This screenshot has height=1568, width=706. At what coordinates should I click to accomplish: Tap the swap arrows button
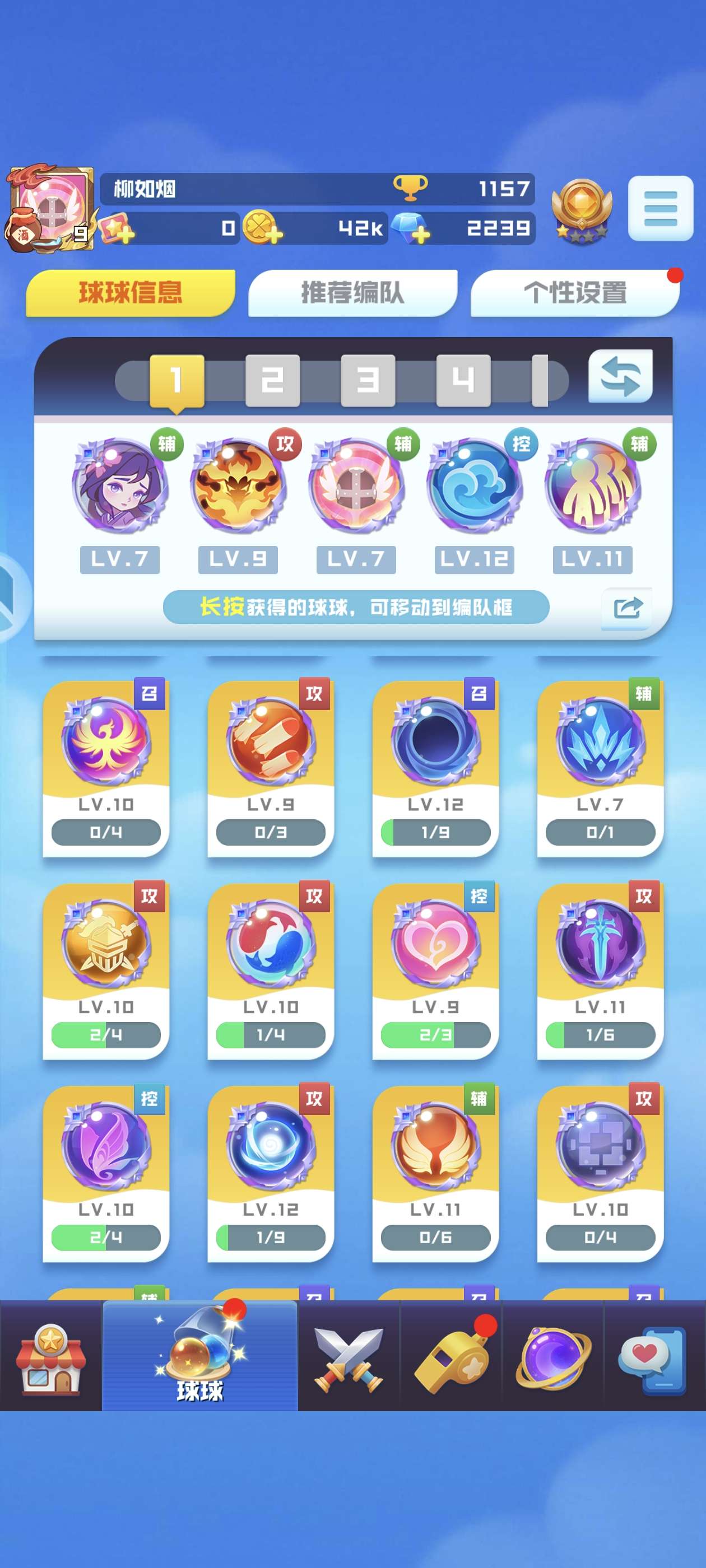pos(620,376)
